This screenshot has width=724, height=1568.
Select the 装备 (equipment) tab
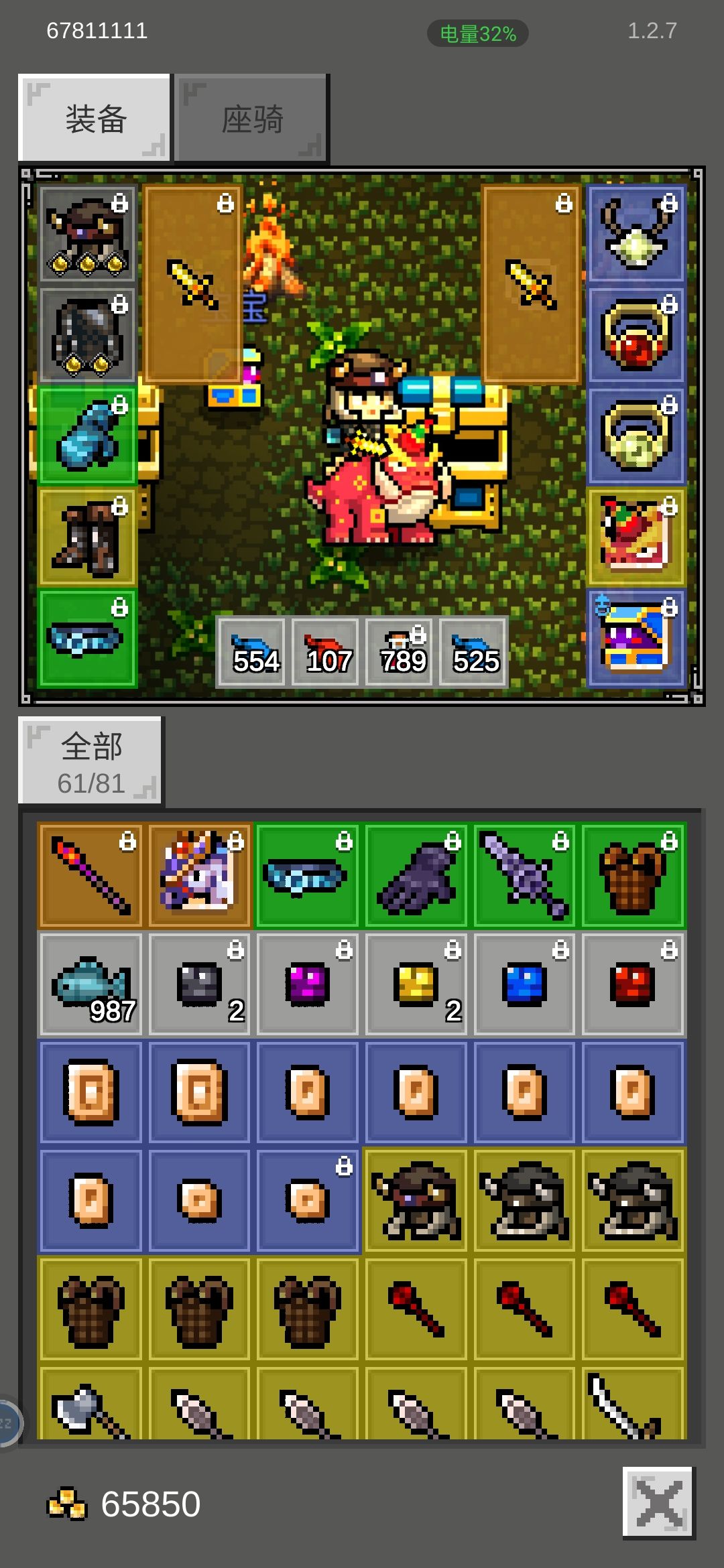pos(95,119)
